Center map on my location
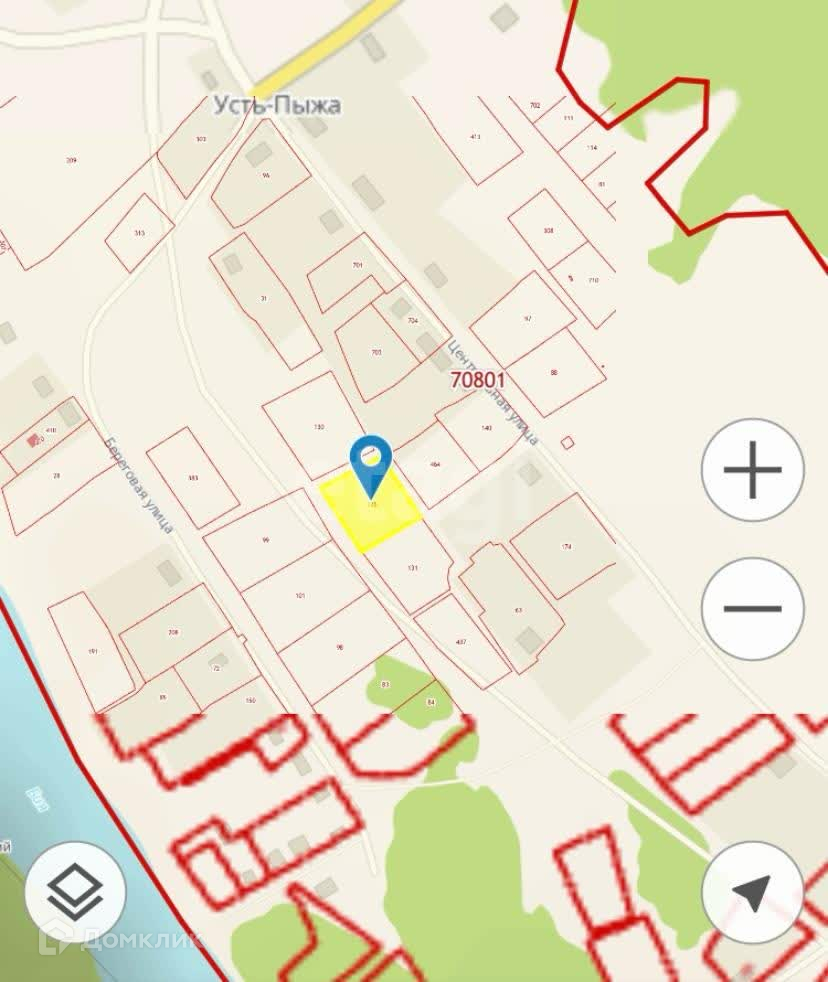828x982 pixels. coord(753,892)
